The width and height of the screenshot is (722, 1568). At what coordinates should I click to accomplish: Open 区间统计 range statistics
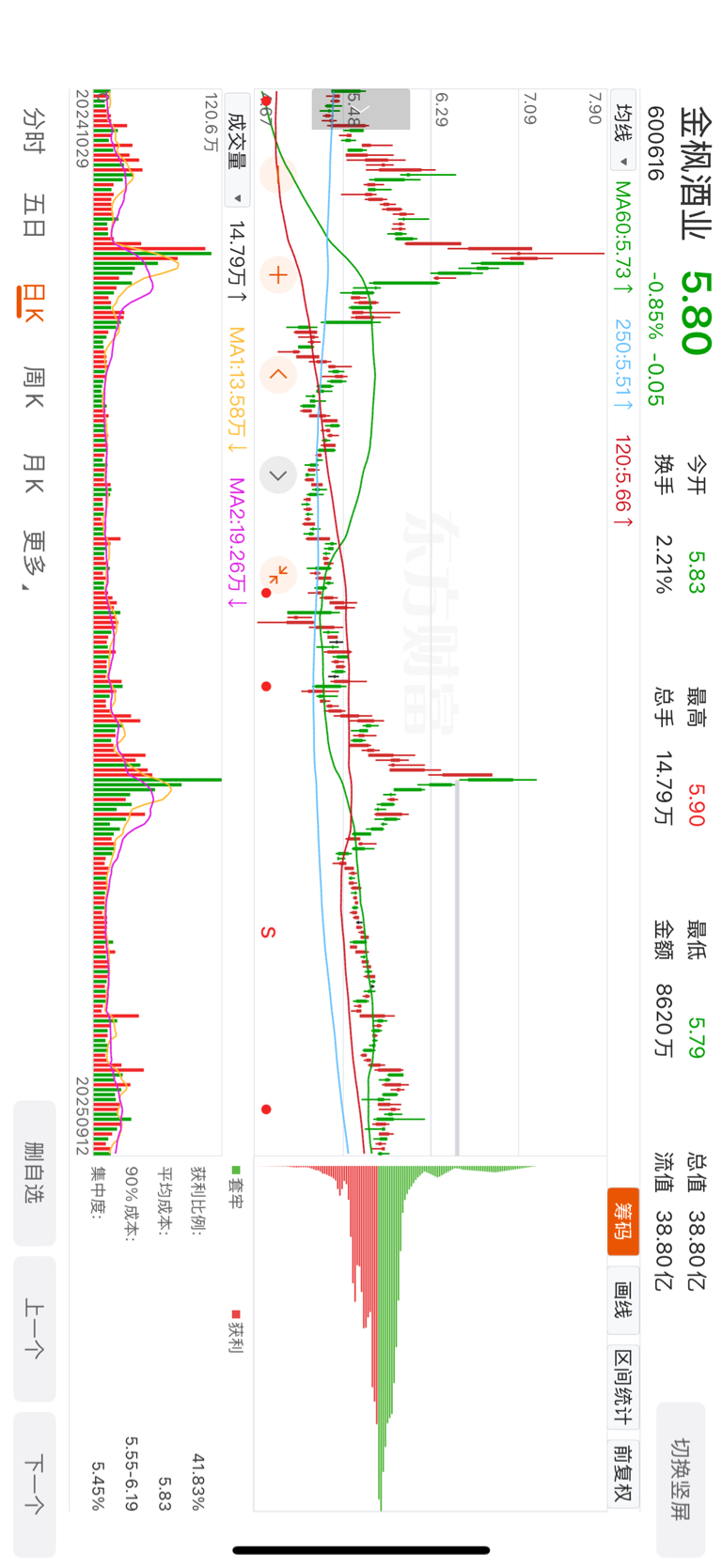pos(623,1386)
